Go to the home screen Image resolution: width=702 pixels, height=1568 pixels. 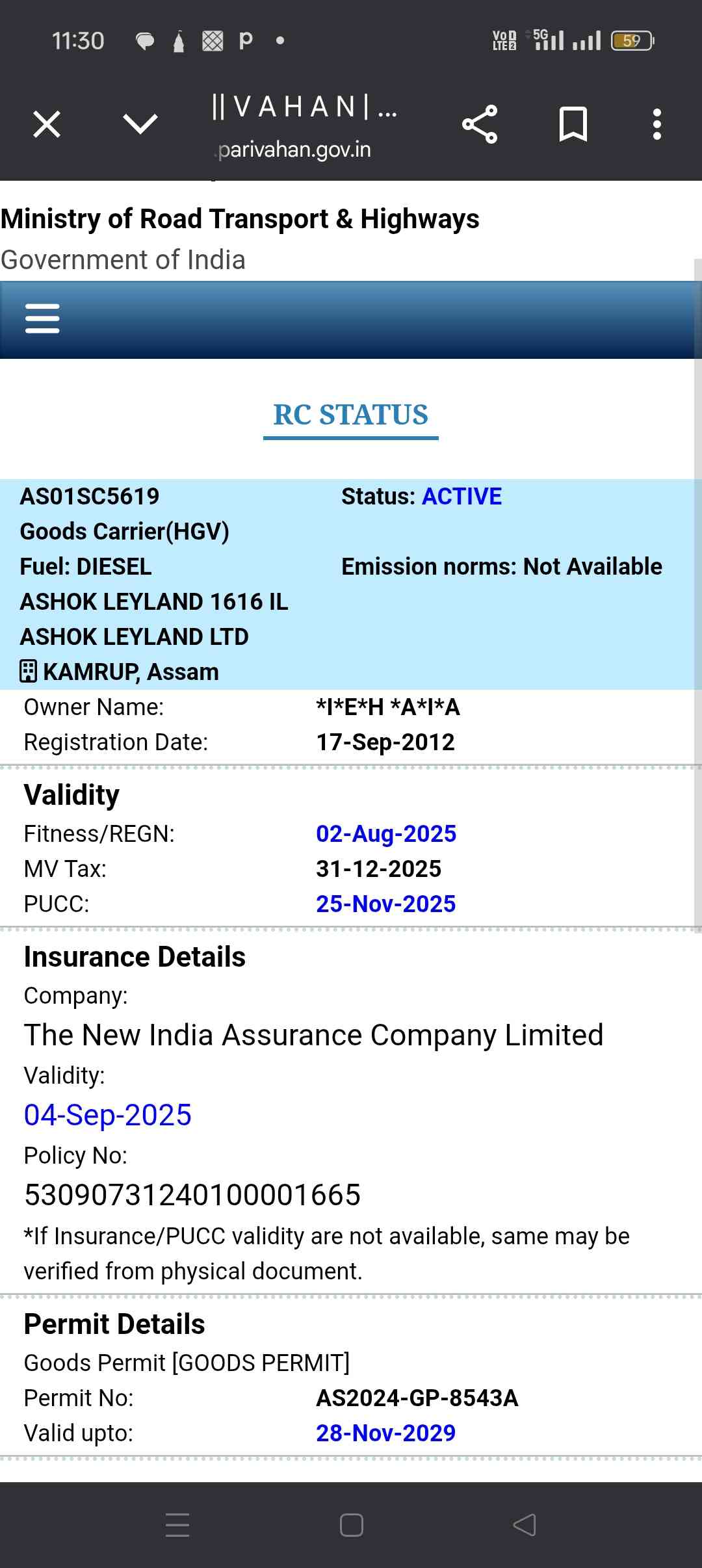[351, 1524]
